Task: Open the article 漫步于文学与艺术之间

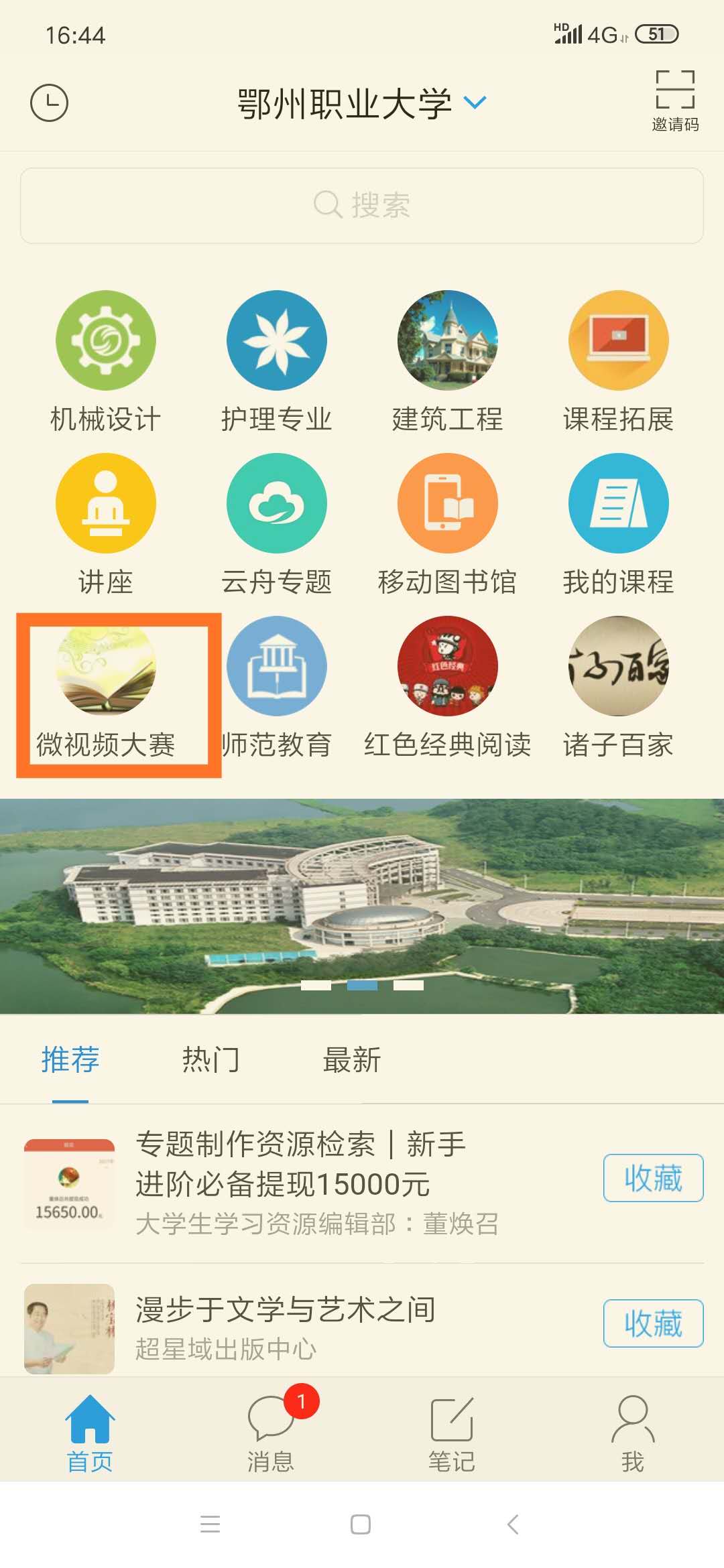Action: 286,1310
